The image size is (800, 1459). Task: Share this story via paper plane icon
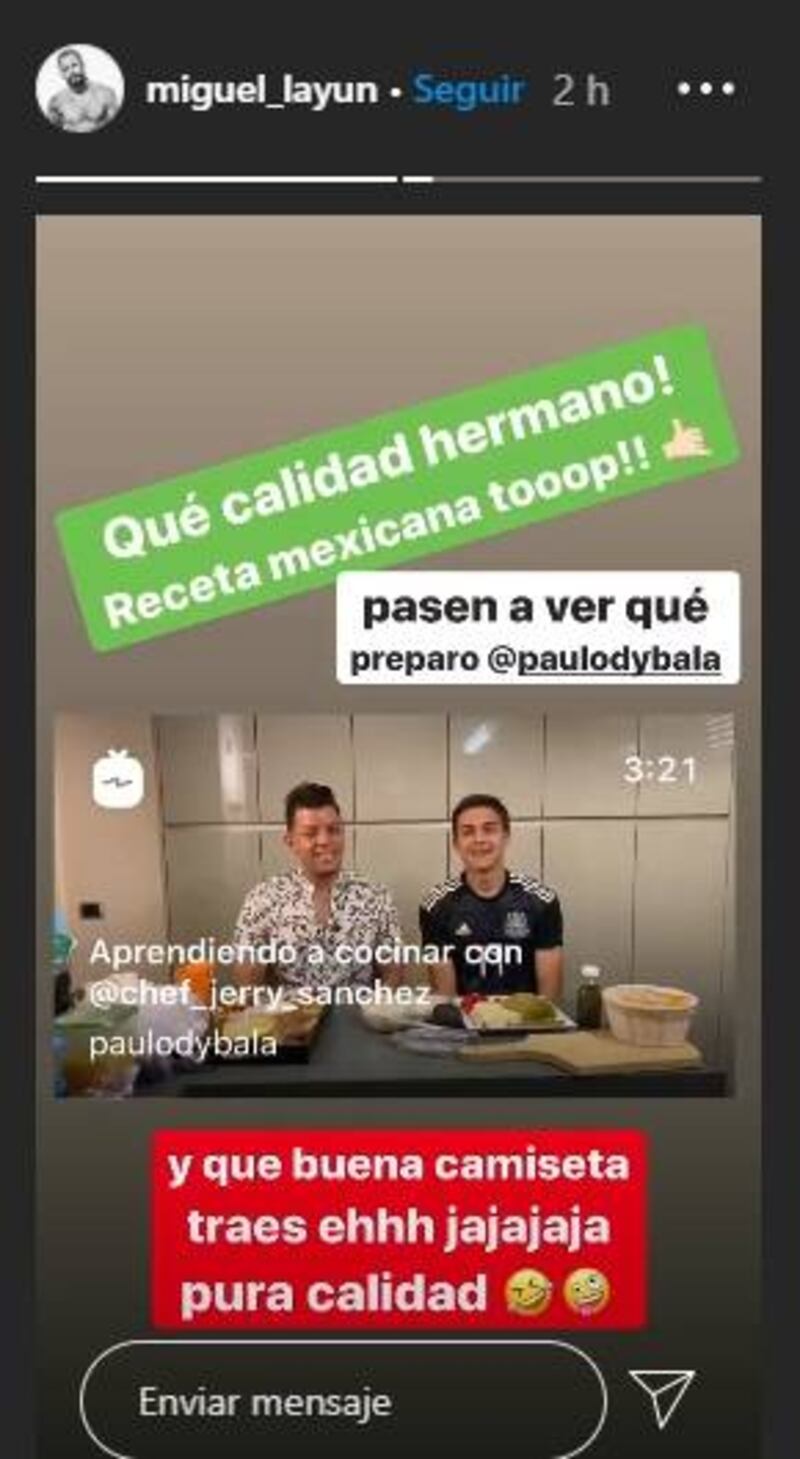coord(662,1397)
